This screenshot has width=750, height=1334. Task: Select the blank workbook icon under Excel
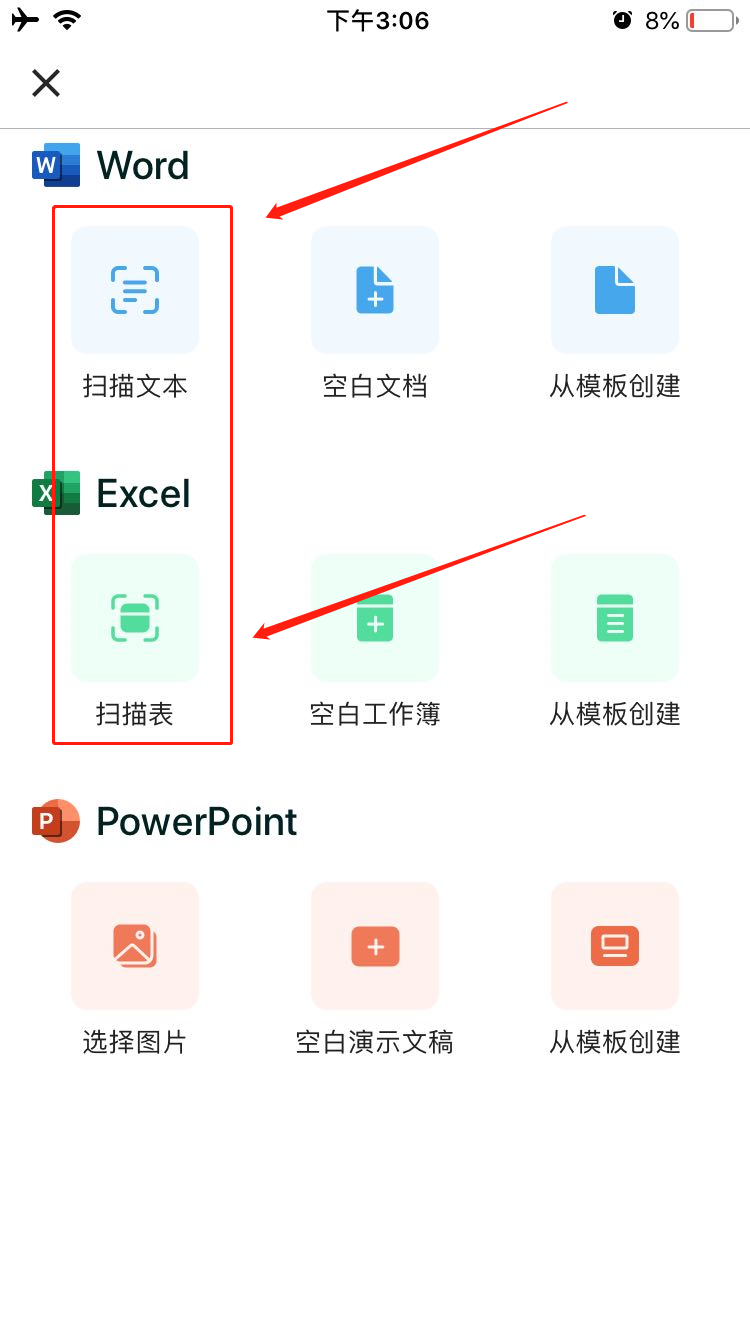point(374,618)
